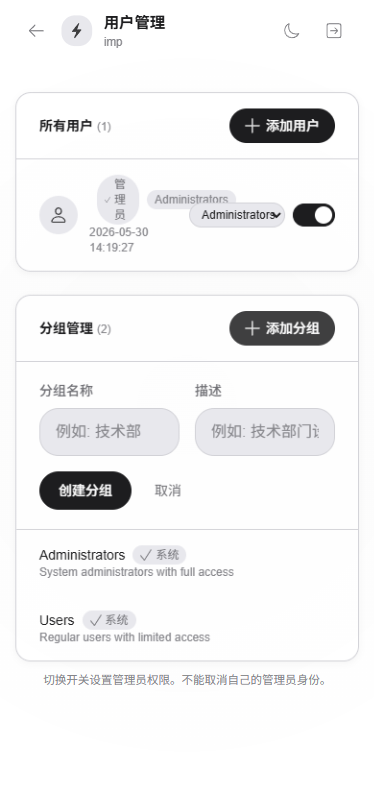Go back using the arrow icon

36,31
